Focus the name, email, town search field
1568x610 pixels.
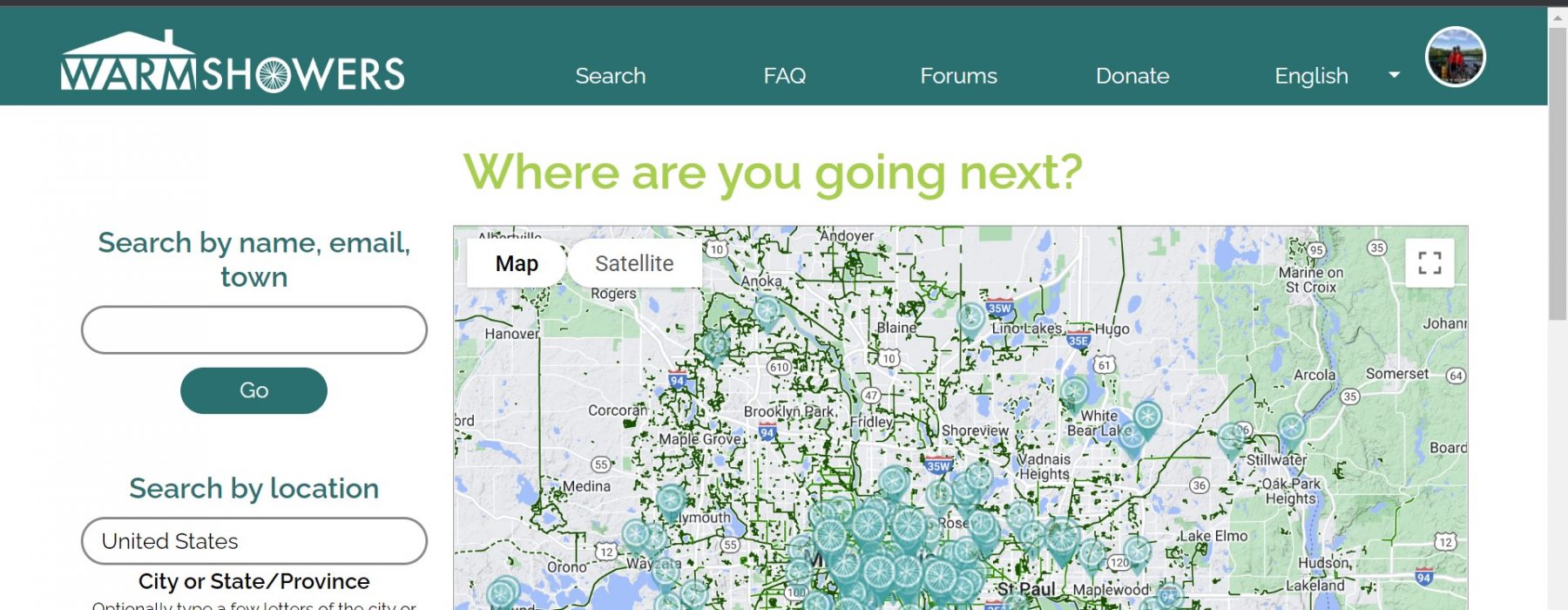tap(253, 329)
